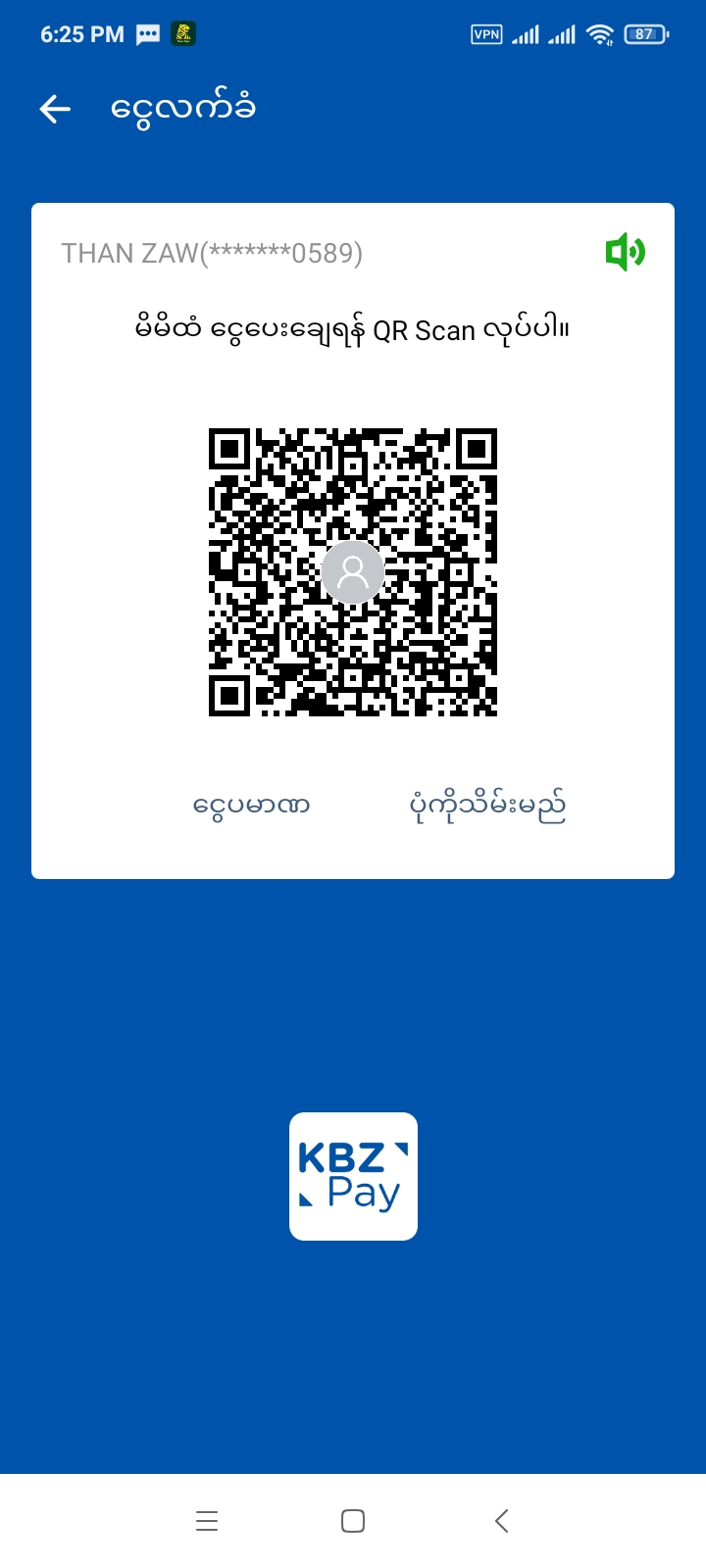706x1568 pixels.
Task: Tap ပုံကိုသိမ်းမည် to save the QR image
Action: point(486,806)
